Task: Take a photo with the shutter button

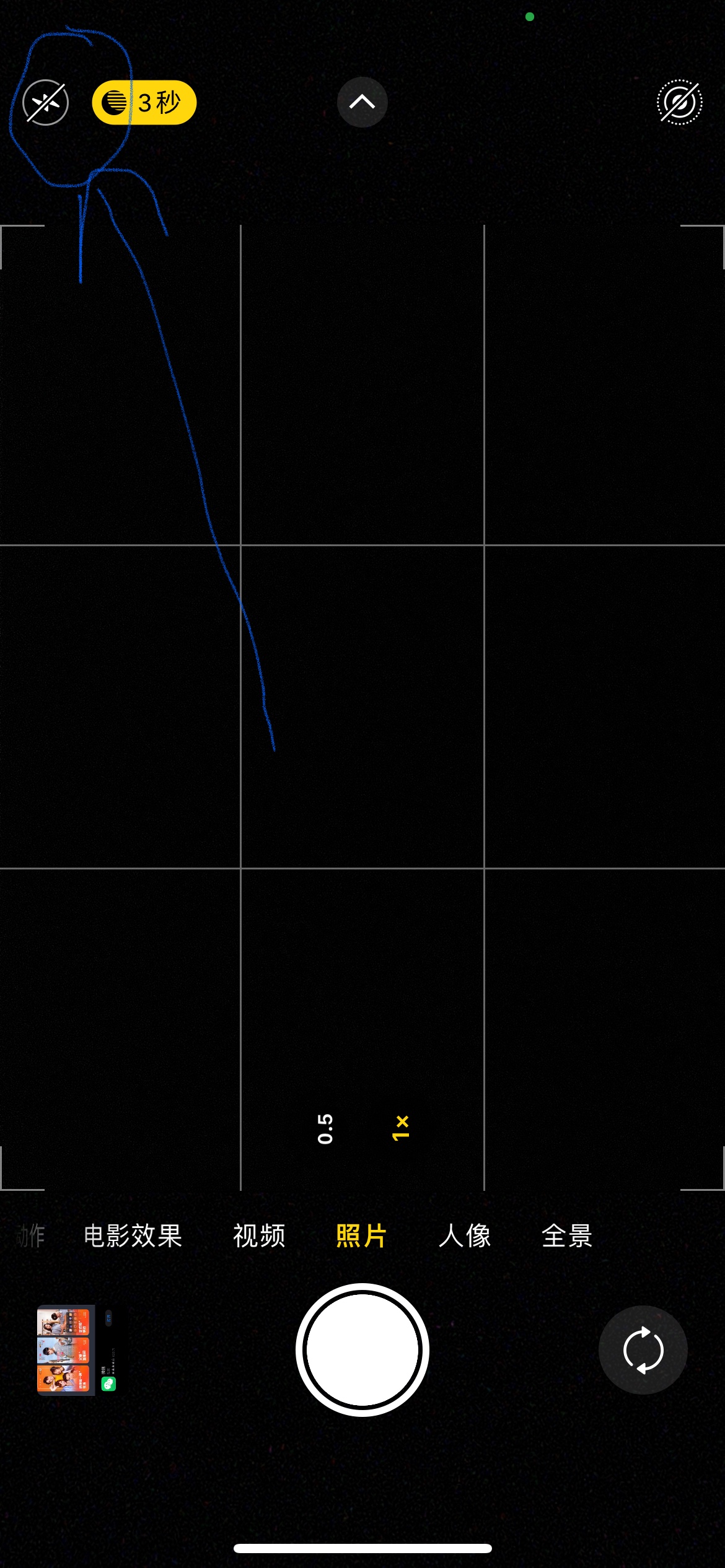Action: click(x=362, y=1350)
